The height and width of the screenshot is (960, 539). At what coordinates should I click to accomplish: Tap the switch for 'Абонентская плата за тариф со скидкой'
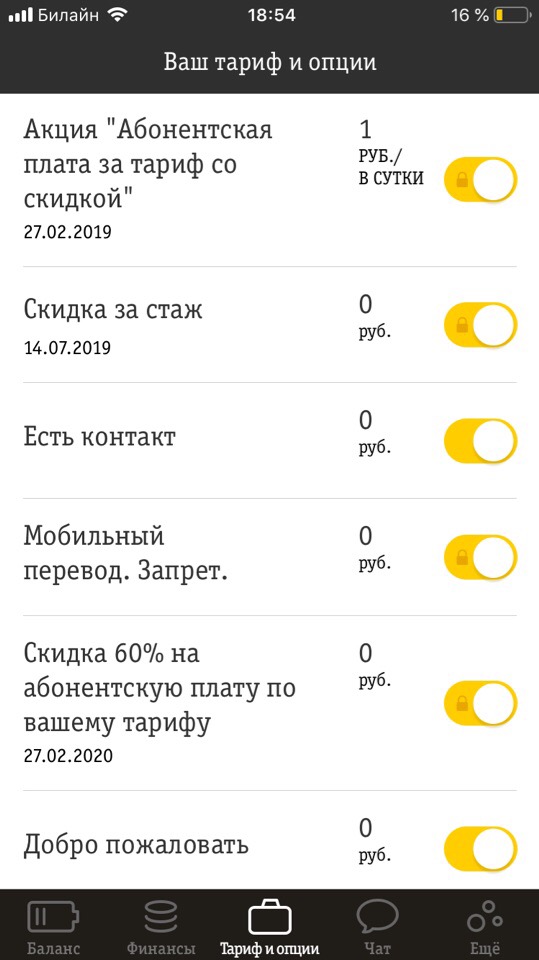[x=480, y=180]
